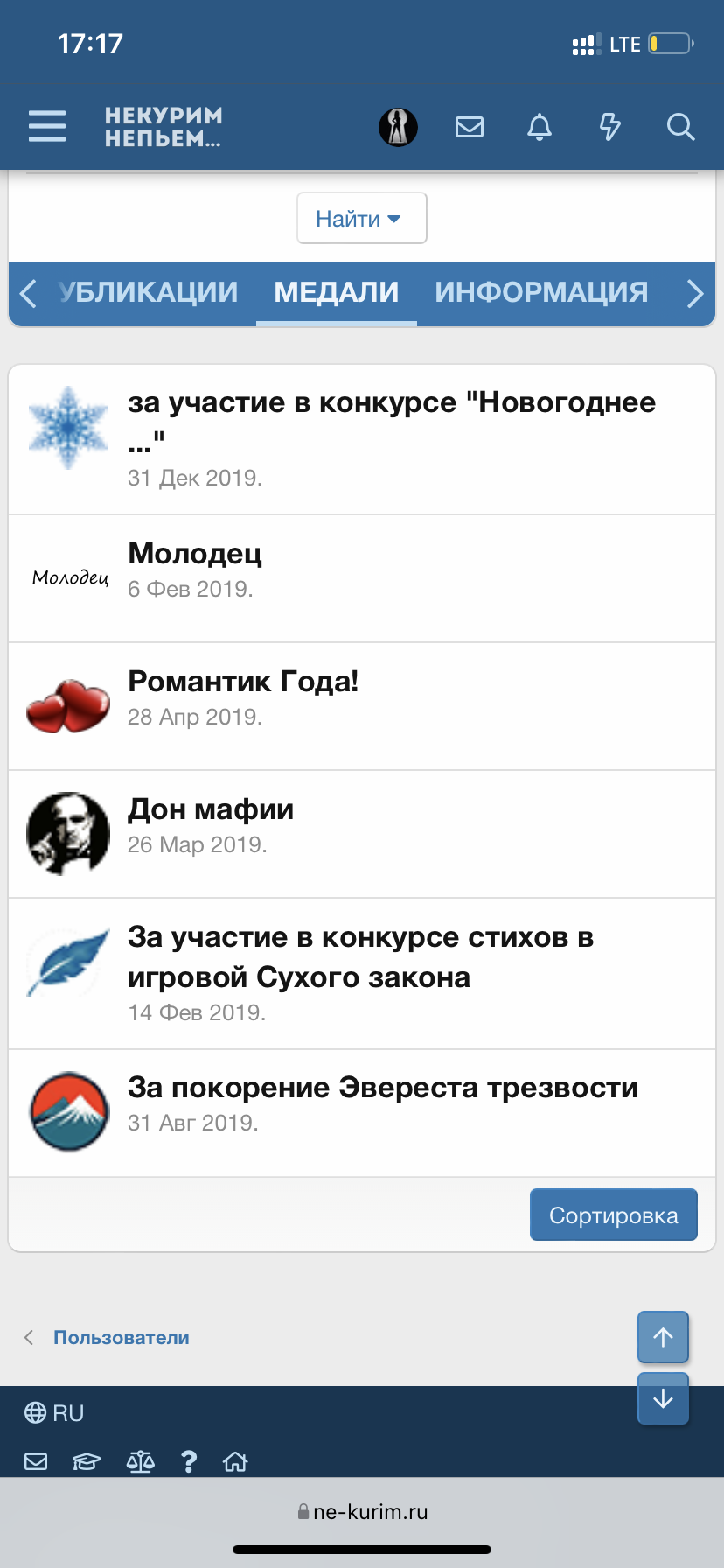Open the hamburger menu icon
Viewport: 724px width, 1568px height.
point(46,127)
